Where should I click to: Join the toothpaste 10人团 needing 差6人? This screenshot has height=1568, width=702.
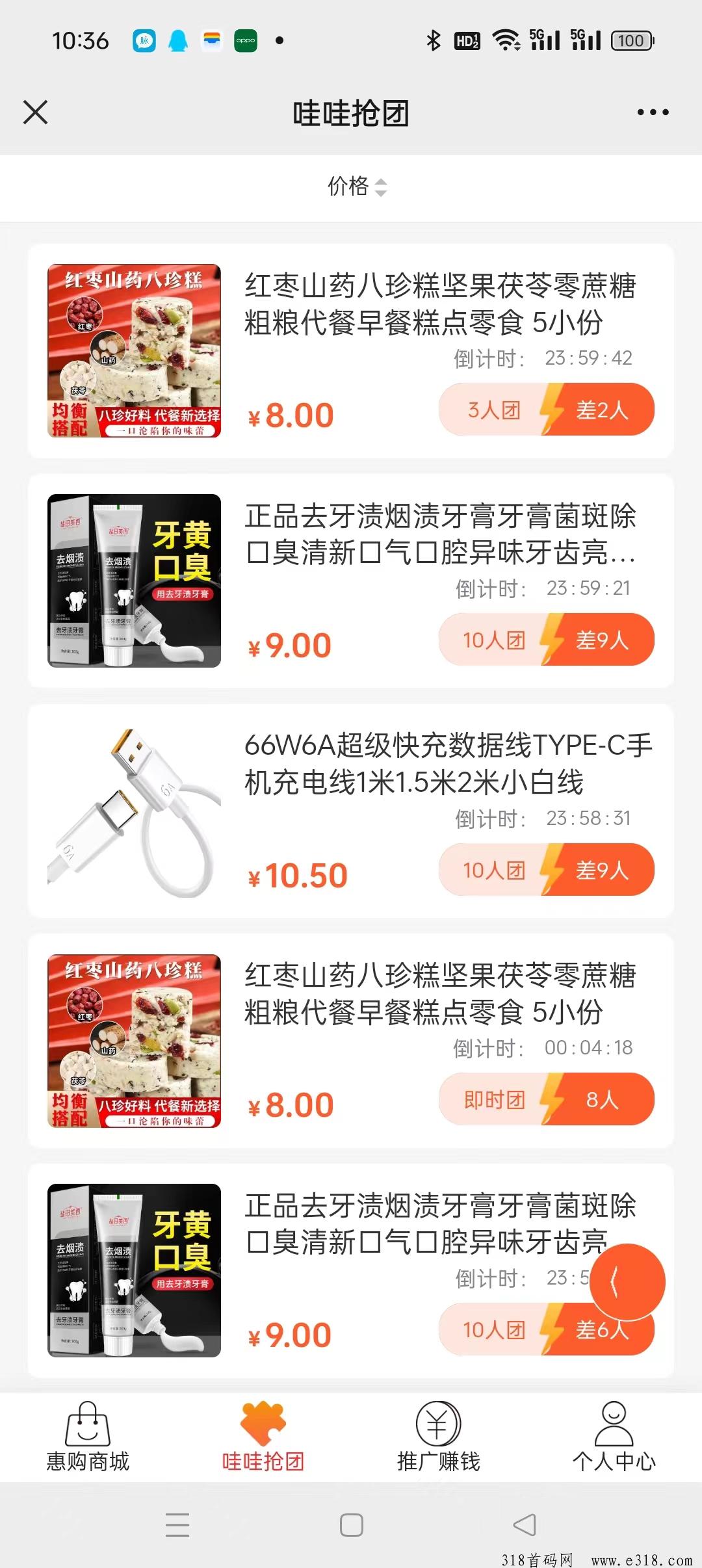(520, 1330)
